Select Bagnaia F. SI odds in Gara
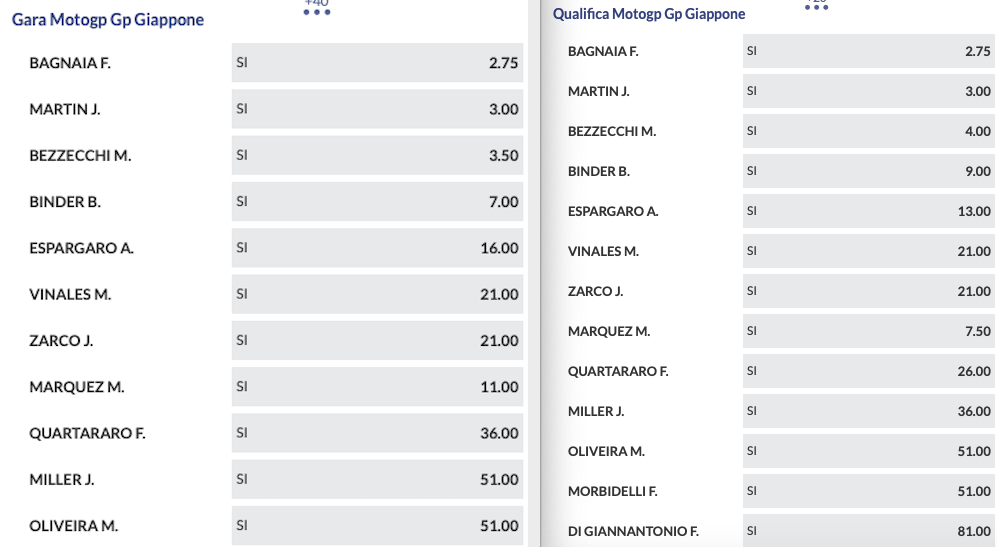Image resolution: width=997 pixels, height=547 pixels. 377,63
